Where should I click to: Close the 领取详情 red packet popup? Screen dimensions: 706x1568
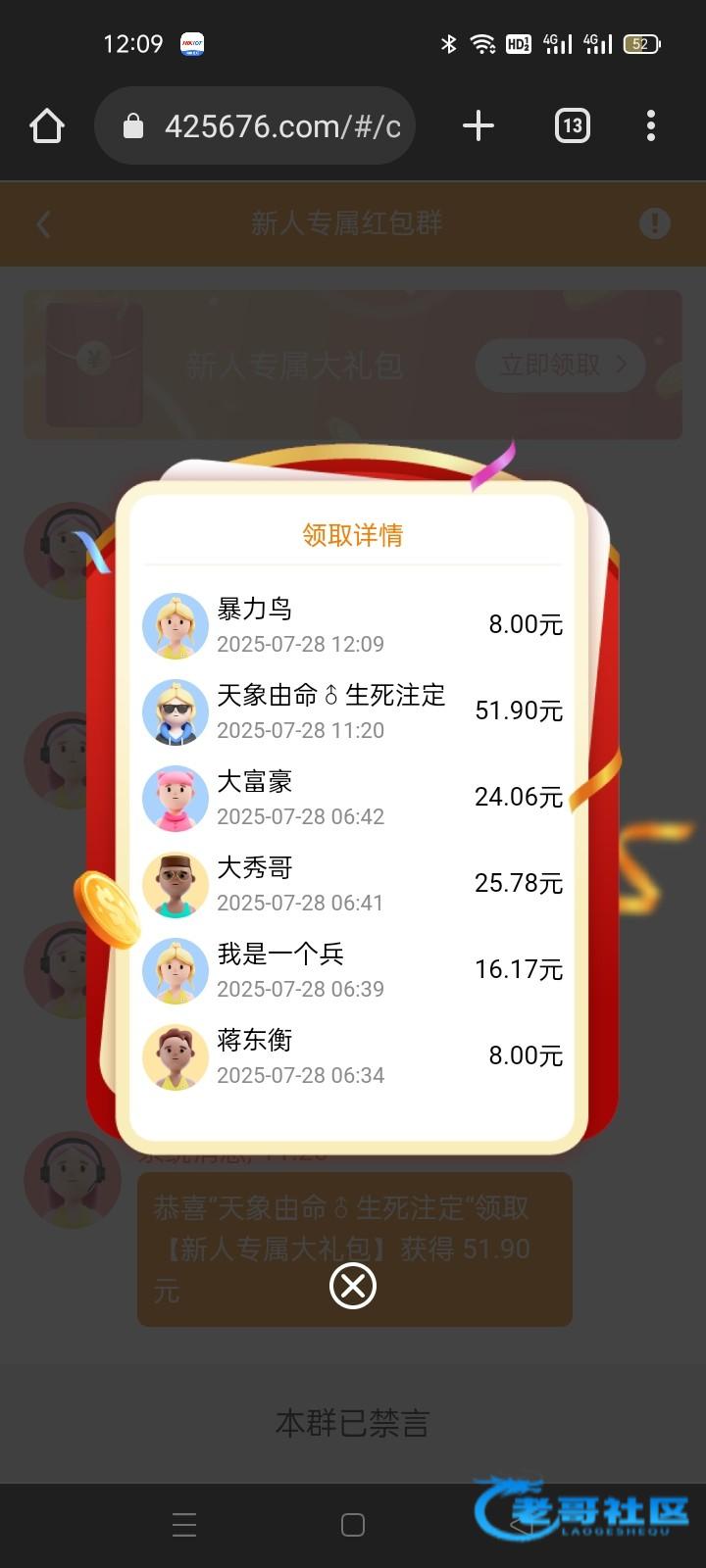point(353,1286)
